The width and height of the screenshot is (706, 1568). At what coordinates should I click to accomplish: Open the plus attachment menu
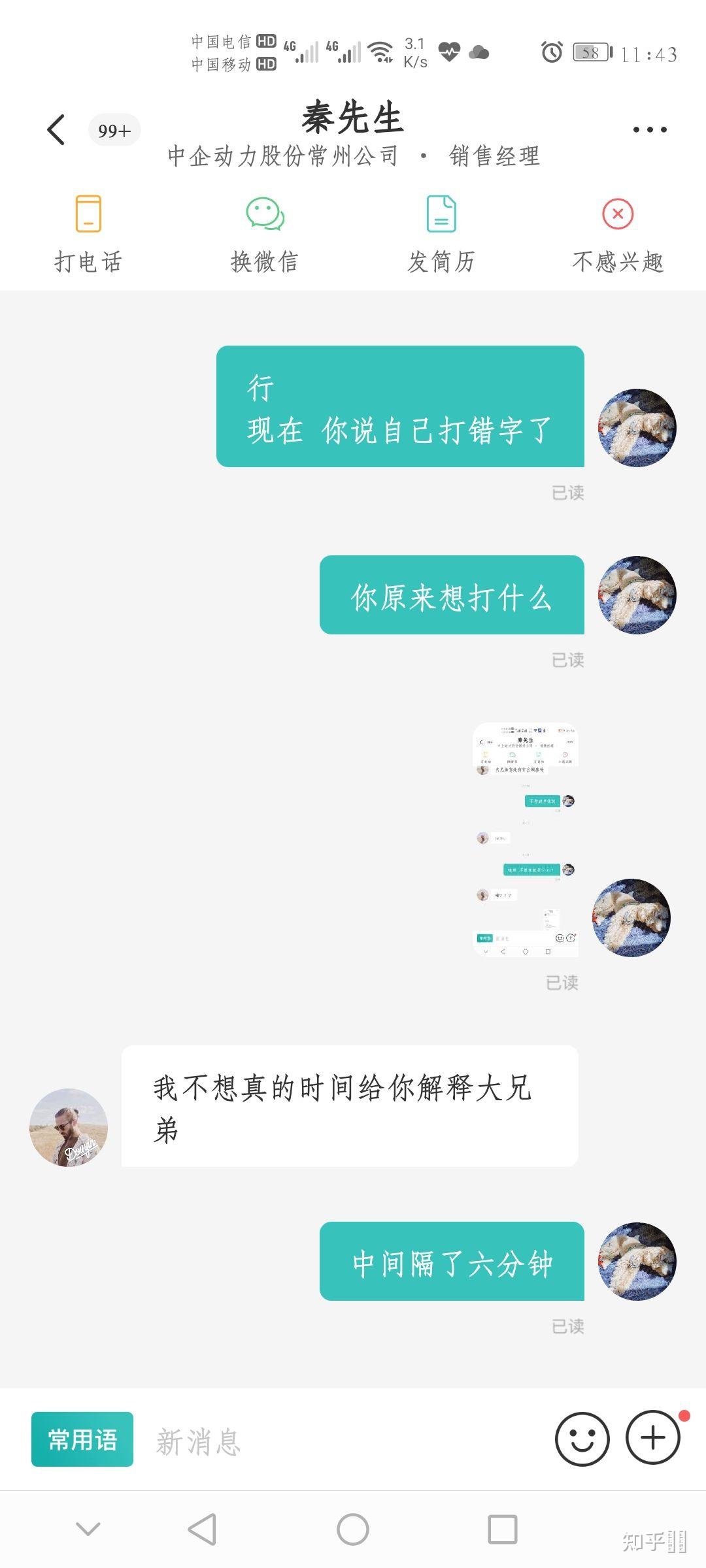[652, 1437]
